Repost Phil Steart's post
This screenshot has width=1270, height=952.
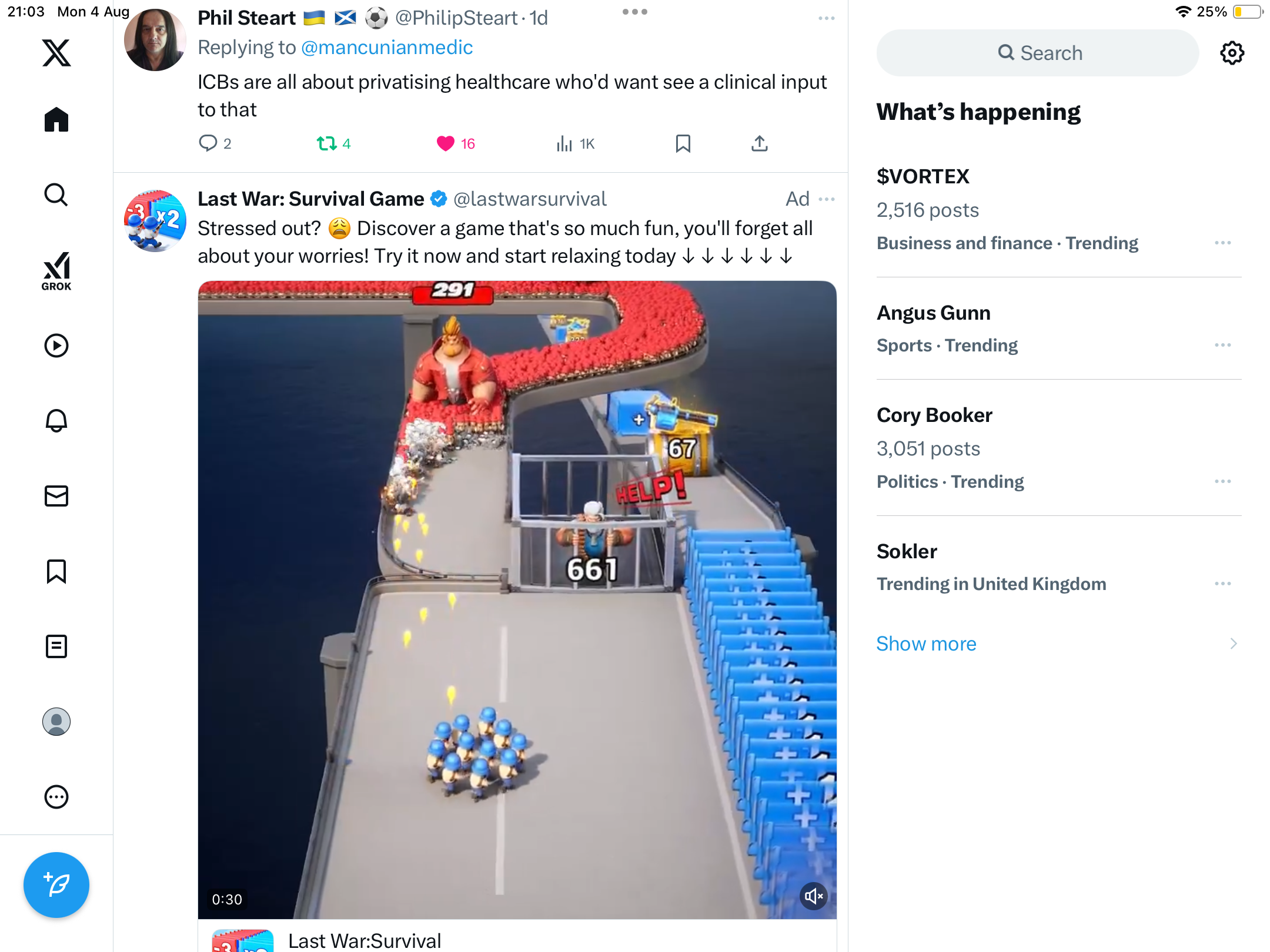pos(327,143)
